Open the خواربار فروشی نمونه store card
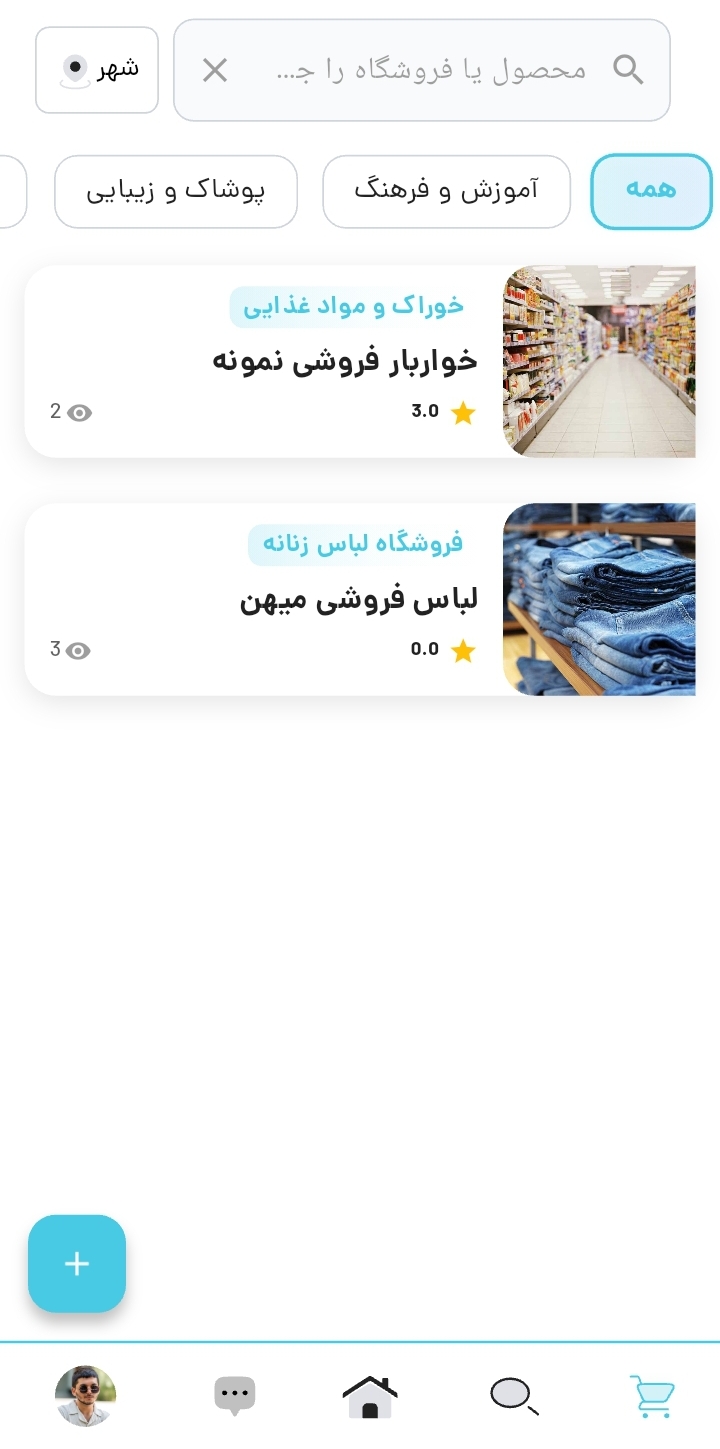Viewport: 720px width, 1449px height. tap(360, 361)
